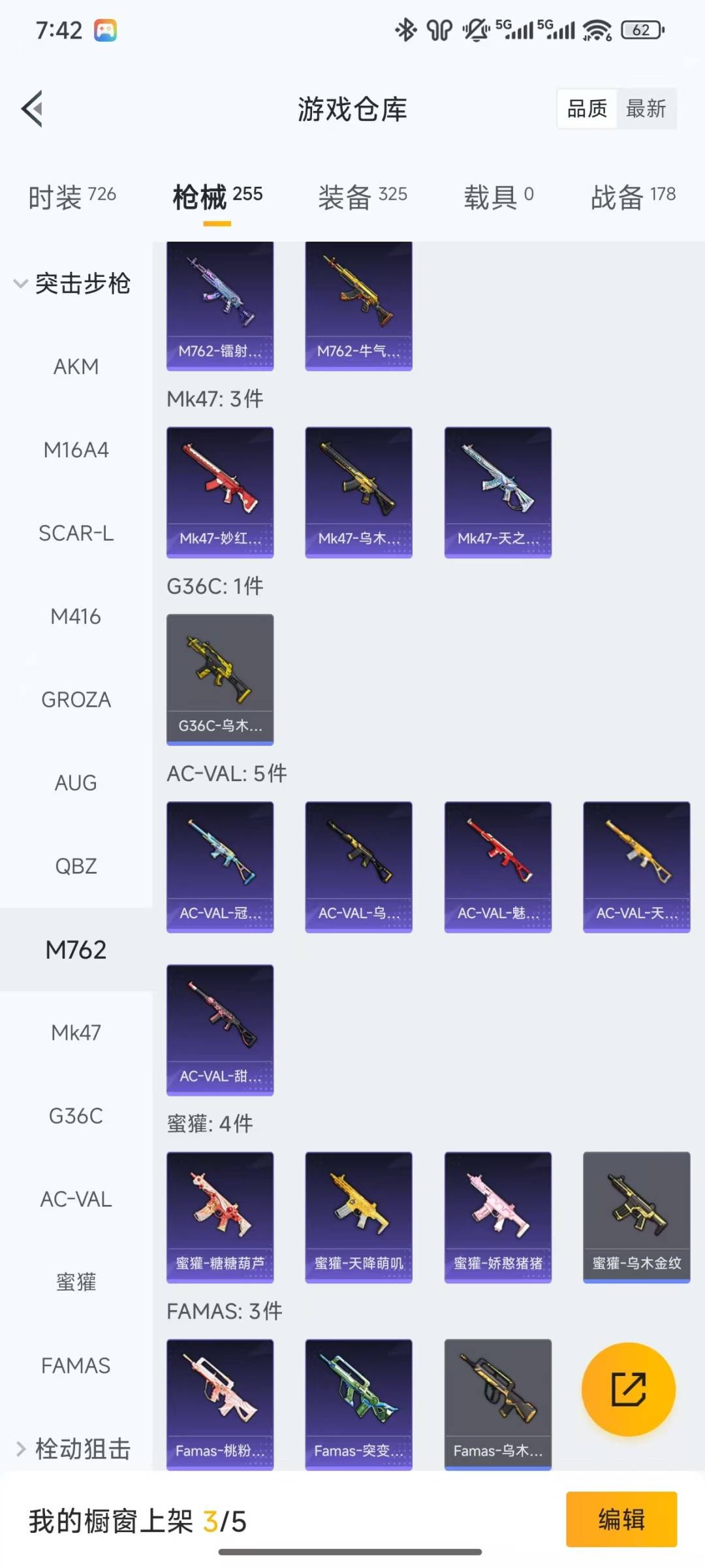The width and height of the screenshot is (705, 1568).
Task: Select GROZA in the side list
Action: 76,700
